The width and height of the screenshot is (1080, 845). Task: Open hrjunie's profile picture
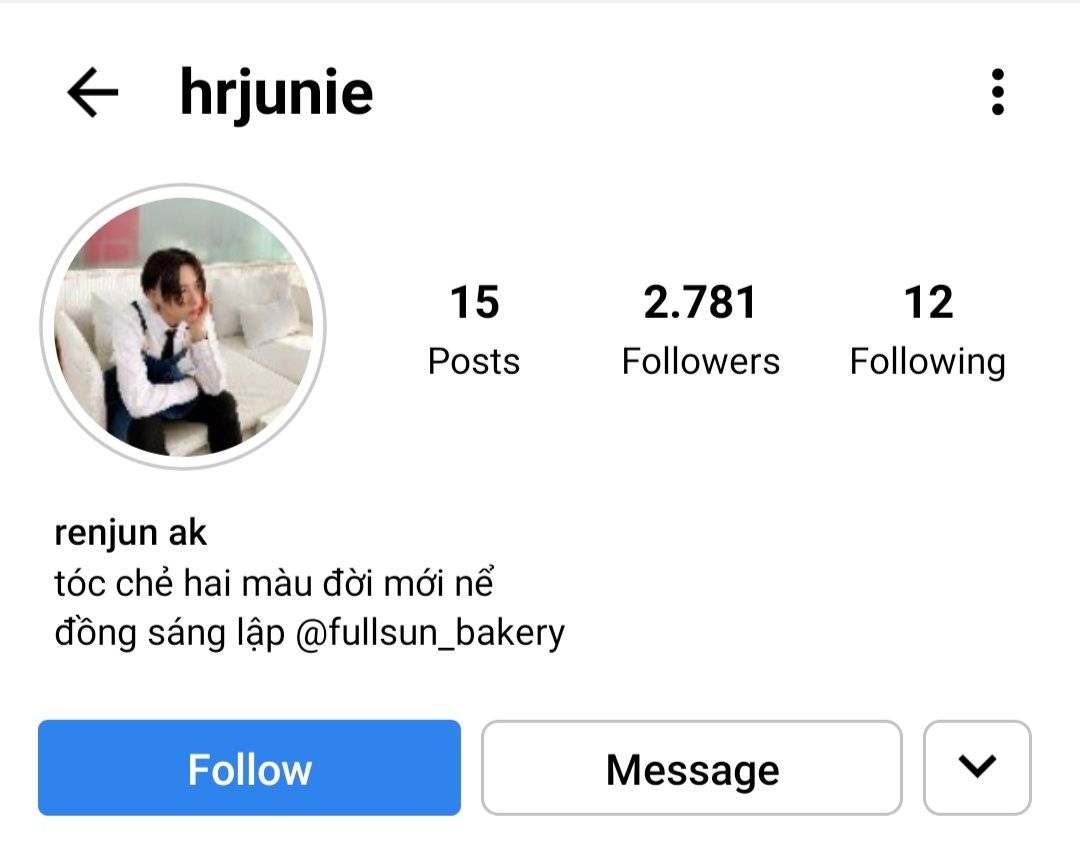click(183, 326)
